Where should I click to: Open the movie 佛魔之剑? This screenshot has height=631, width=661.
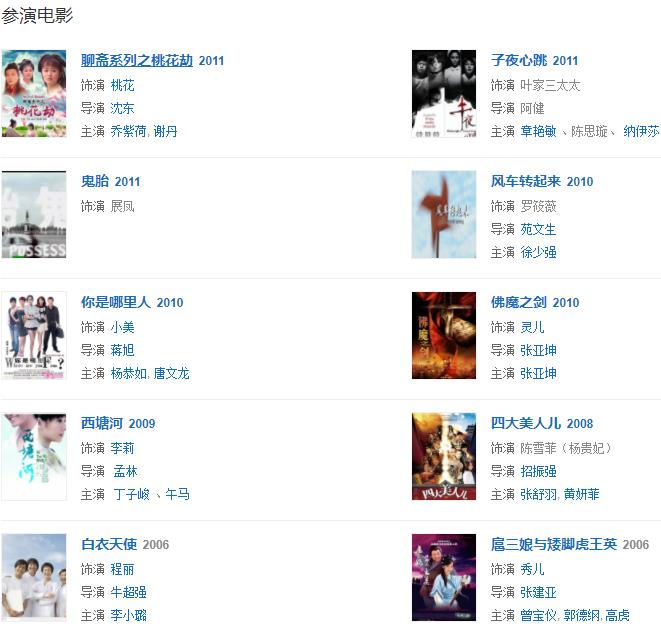[x=519, y=303]
